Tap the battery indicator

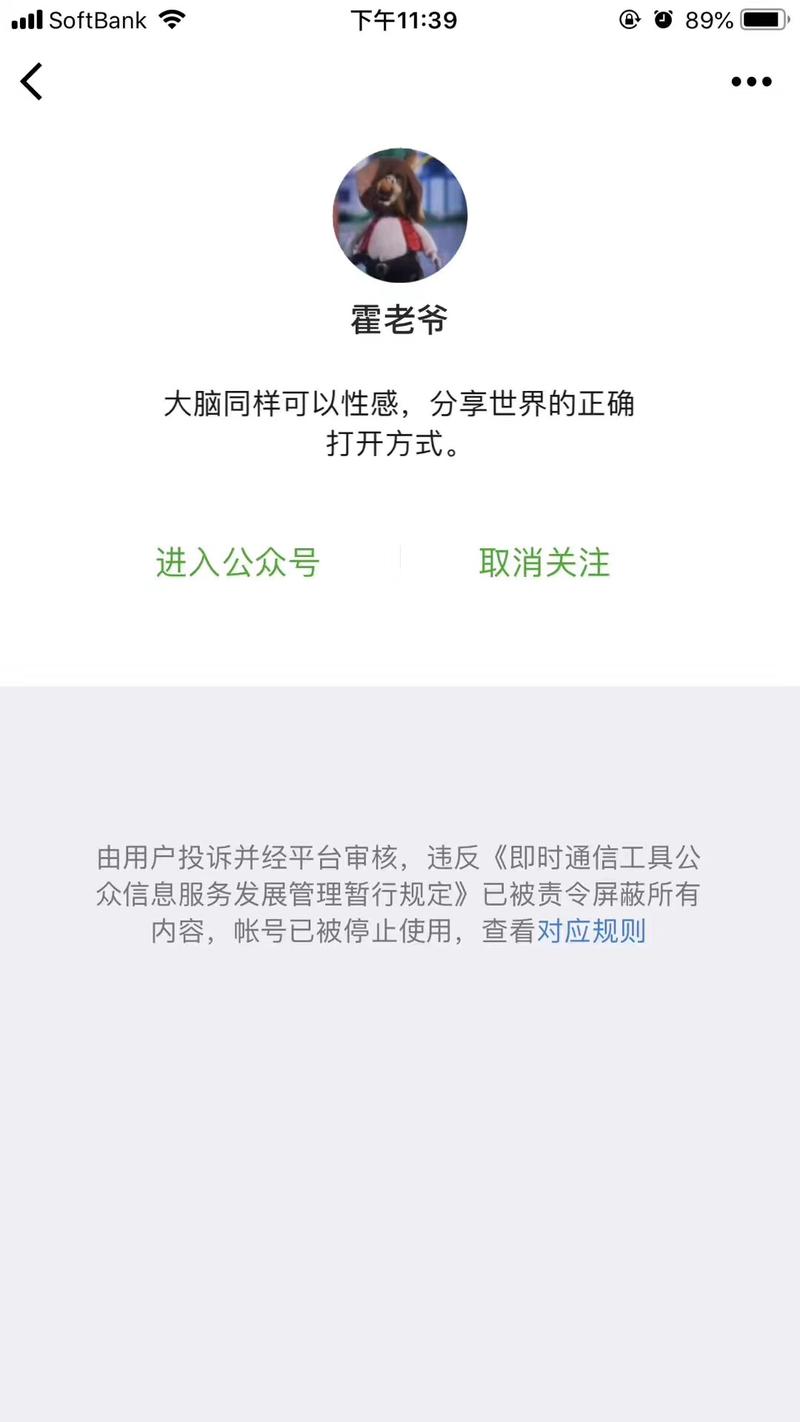763,19
